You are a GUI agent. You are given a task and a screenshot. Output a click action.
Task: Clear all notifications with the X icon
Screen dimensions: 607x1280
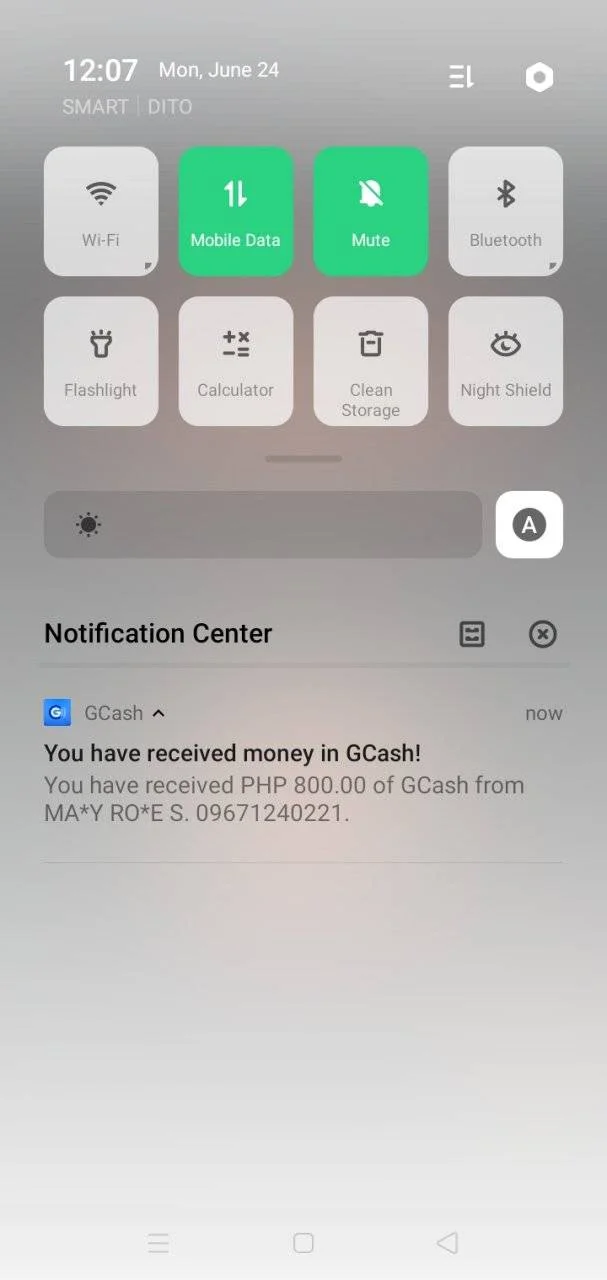point(542,634)
